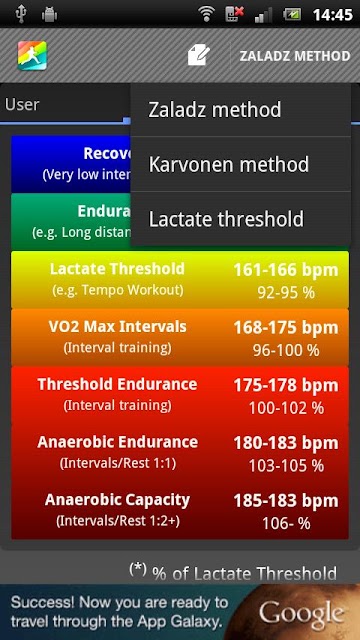360x640 pixels.
Task: Select Zaladz method from the dropdown
Action: 241,110
